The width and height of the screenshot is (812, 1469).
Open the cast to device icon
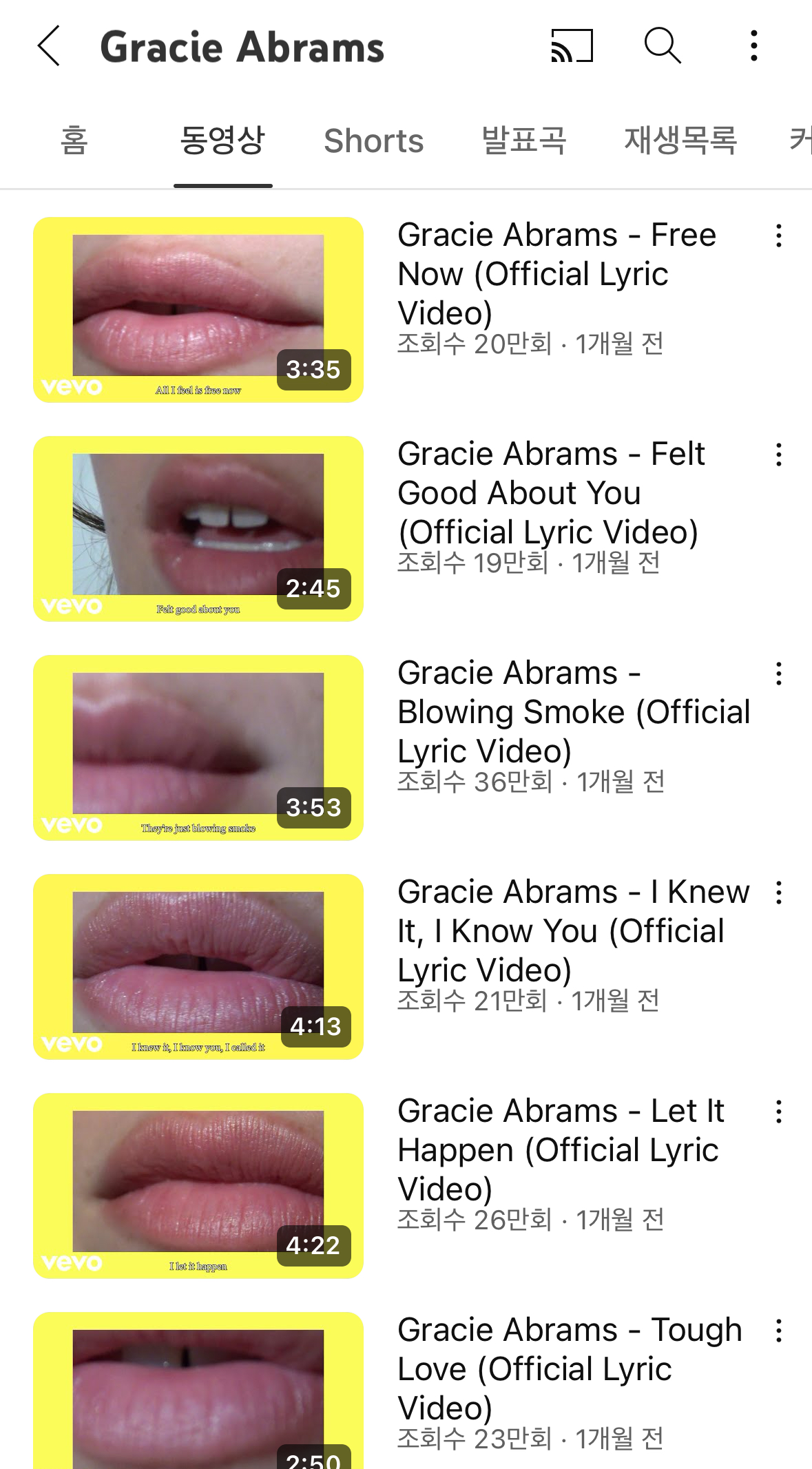[571, 46]
